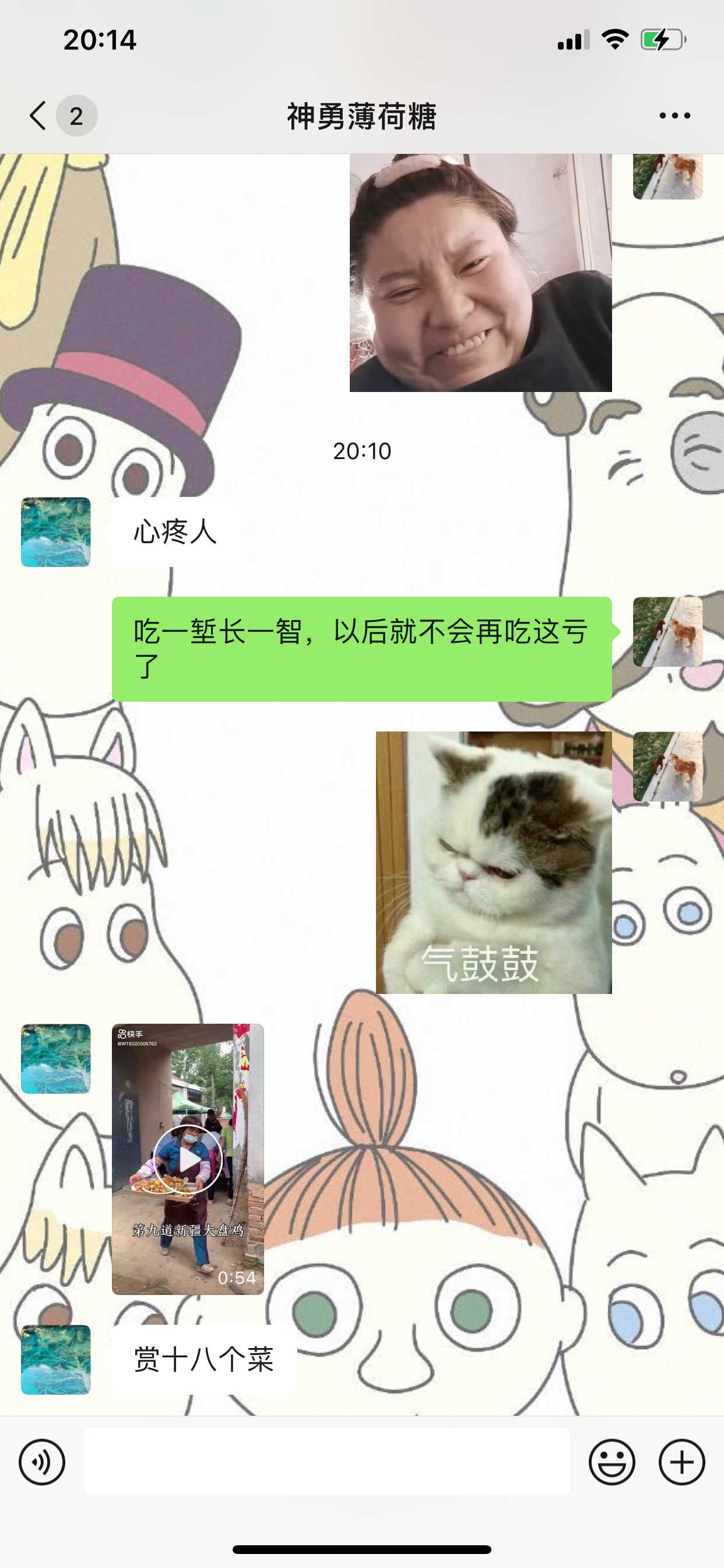Go back to the chat list

[39, 116]
